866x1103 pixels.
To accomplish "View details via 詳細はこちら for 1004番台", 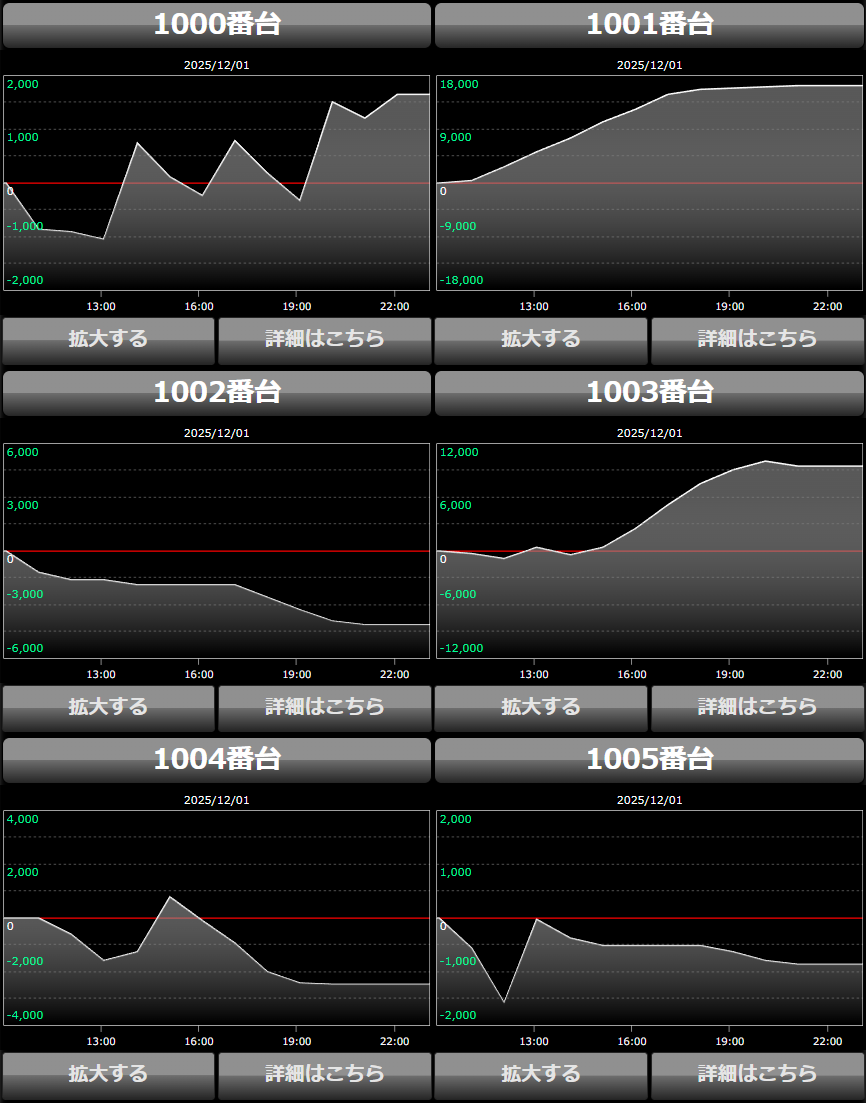I will tap(324, 1075).
